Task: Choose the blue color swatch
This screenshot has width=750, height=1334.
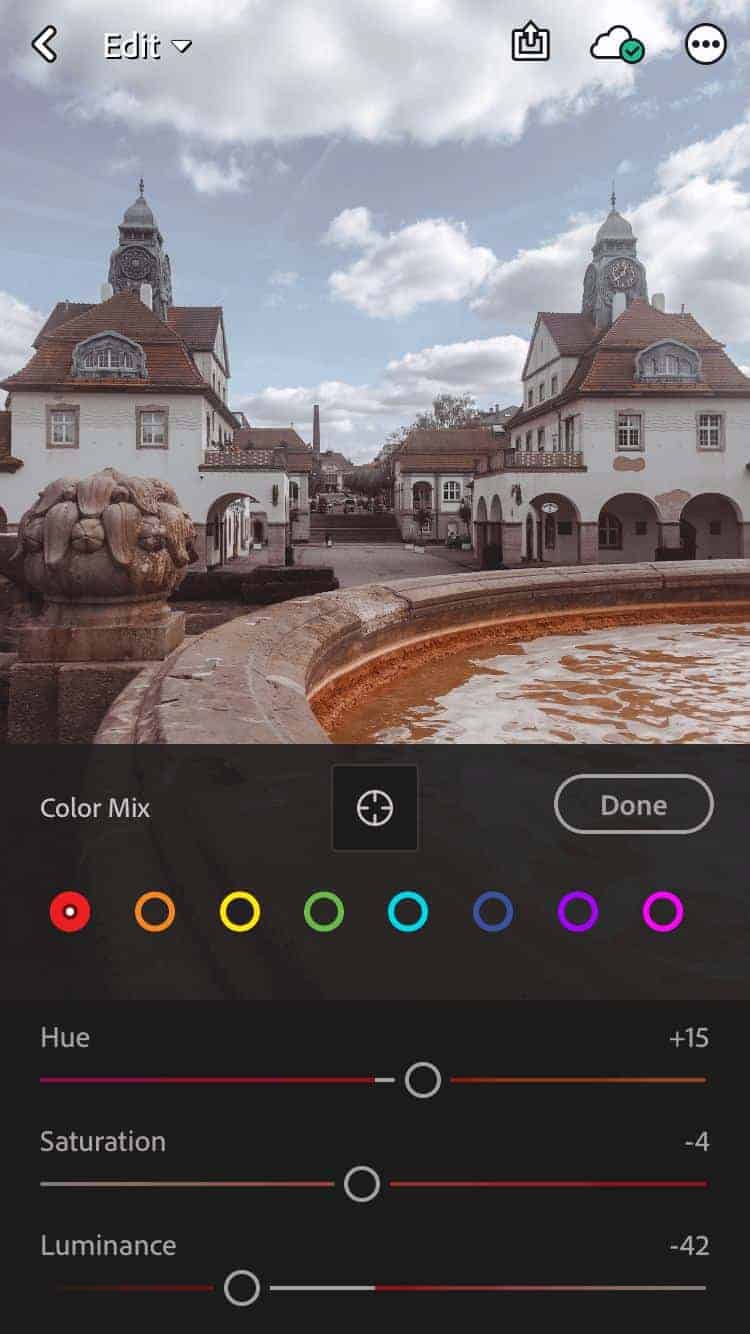Action: (493, 912)
